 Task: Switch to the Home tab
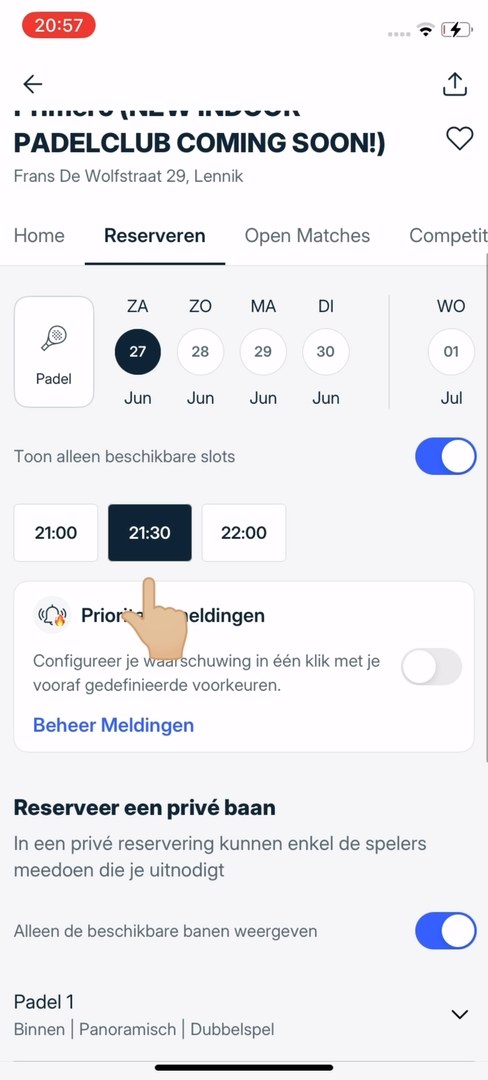(x=39, y=236)
